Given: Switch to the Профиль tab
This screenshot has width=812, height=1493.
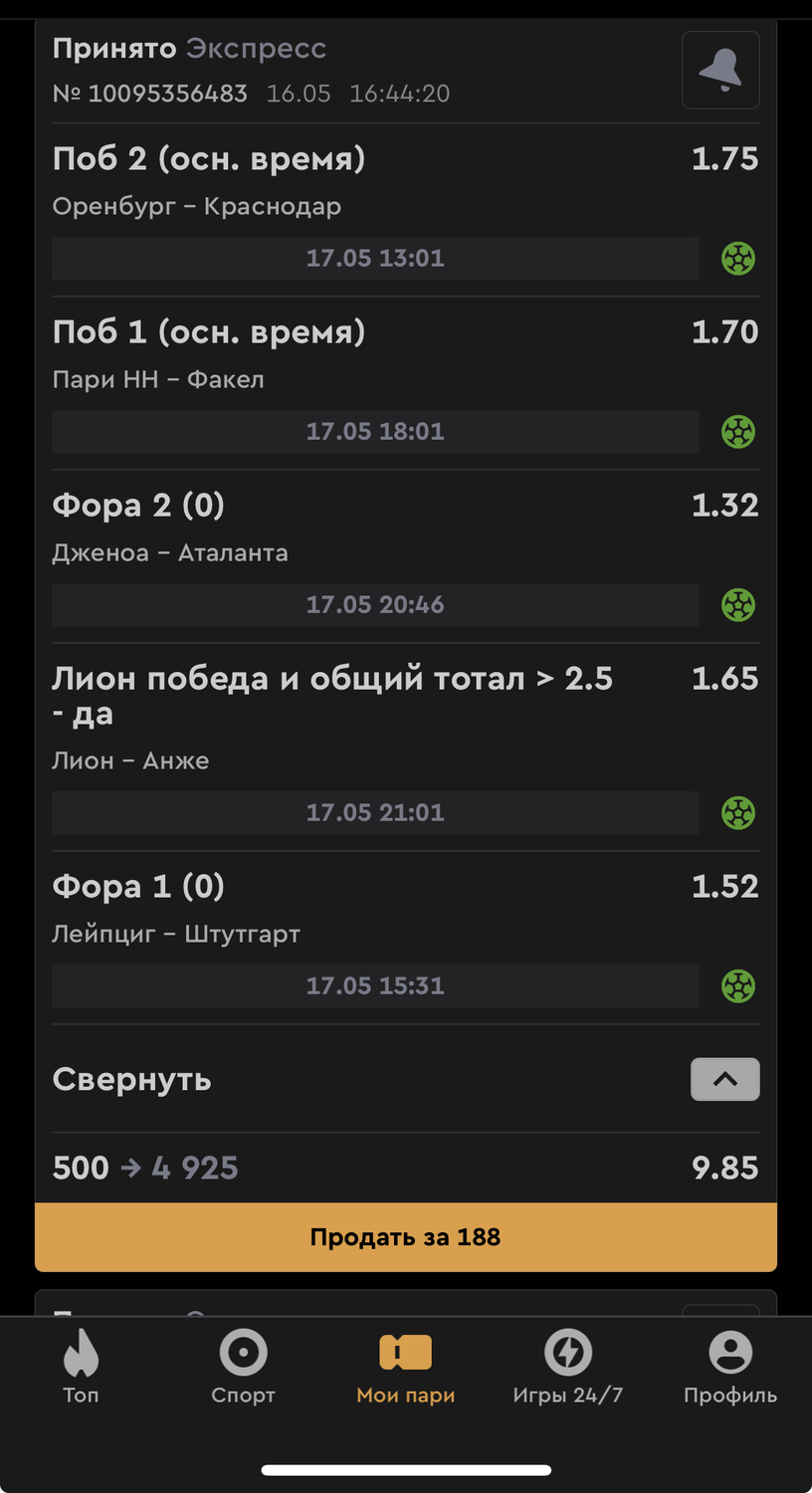Looking at the screenshot, I should [x=730, y=1367].
